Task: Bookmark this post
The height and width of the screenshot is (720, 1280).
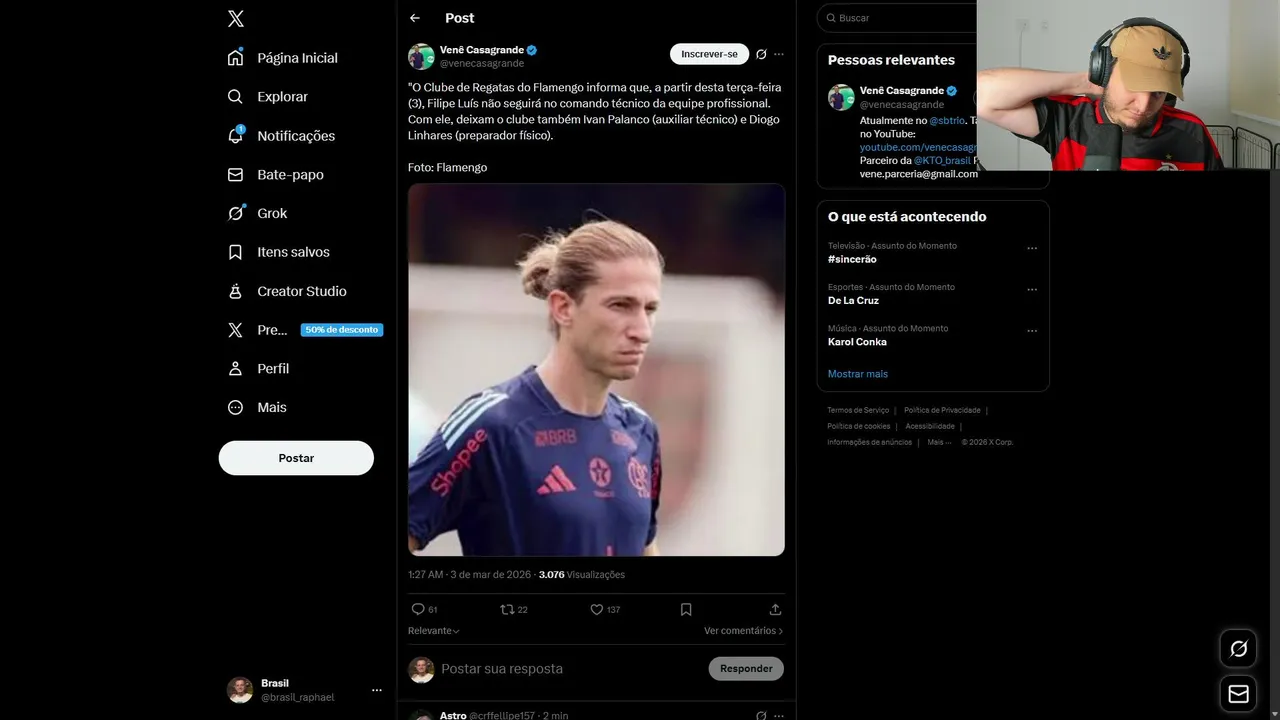Action: point(686,609)
